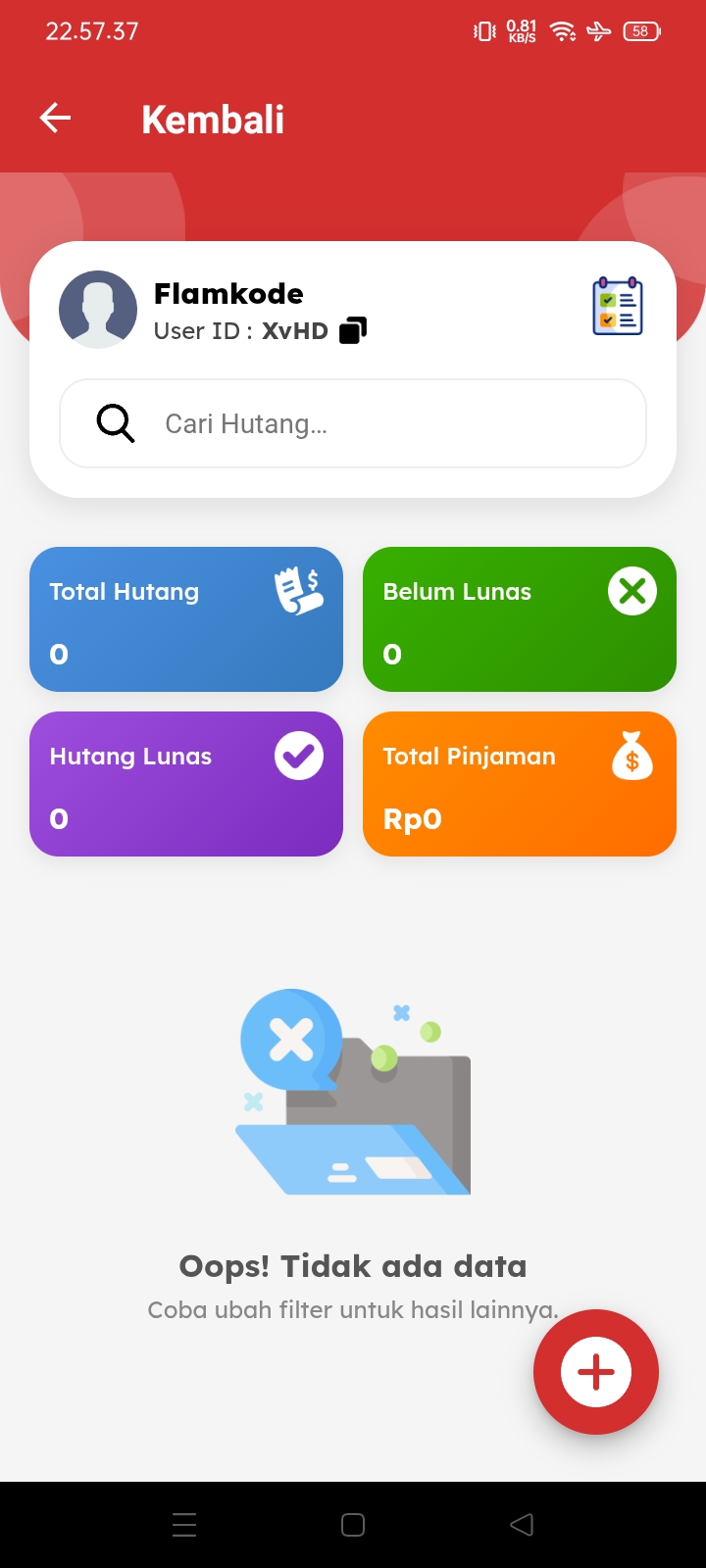This screenshot has width=706, height=1568.
Task: Open the Flamkode profile avatar
Action: 98,310
